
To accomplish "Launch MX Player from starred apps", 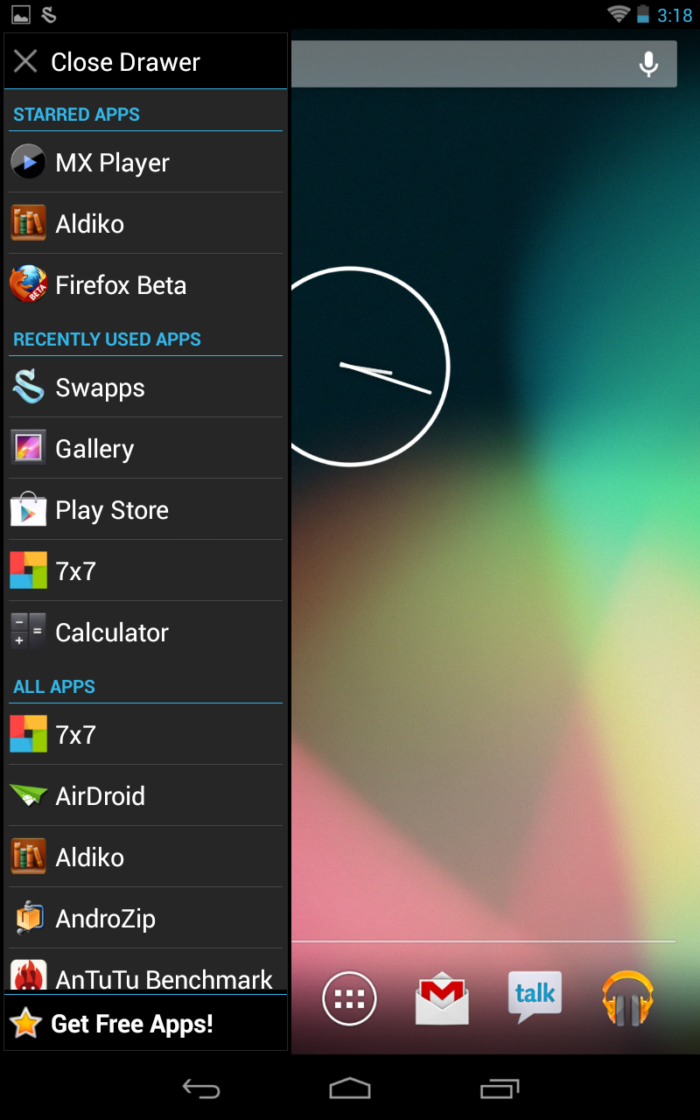I will click(x=112, y=163).
